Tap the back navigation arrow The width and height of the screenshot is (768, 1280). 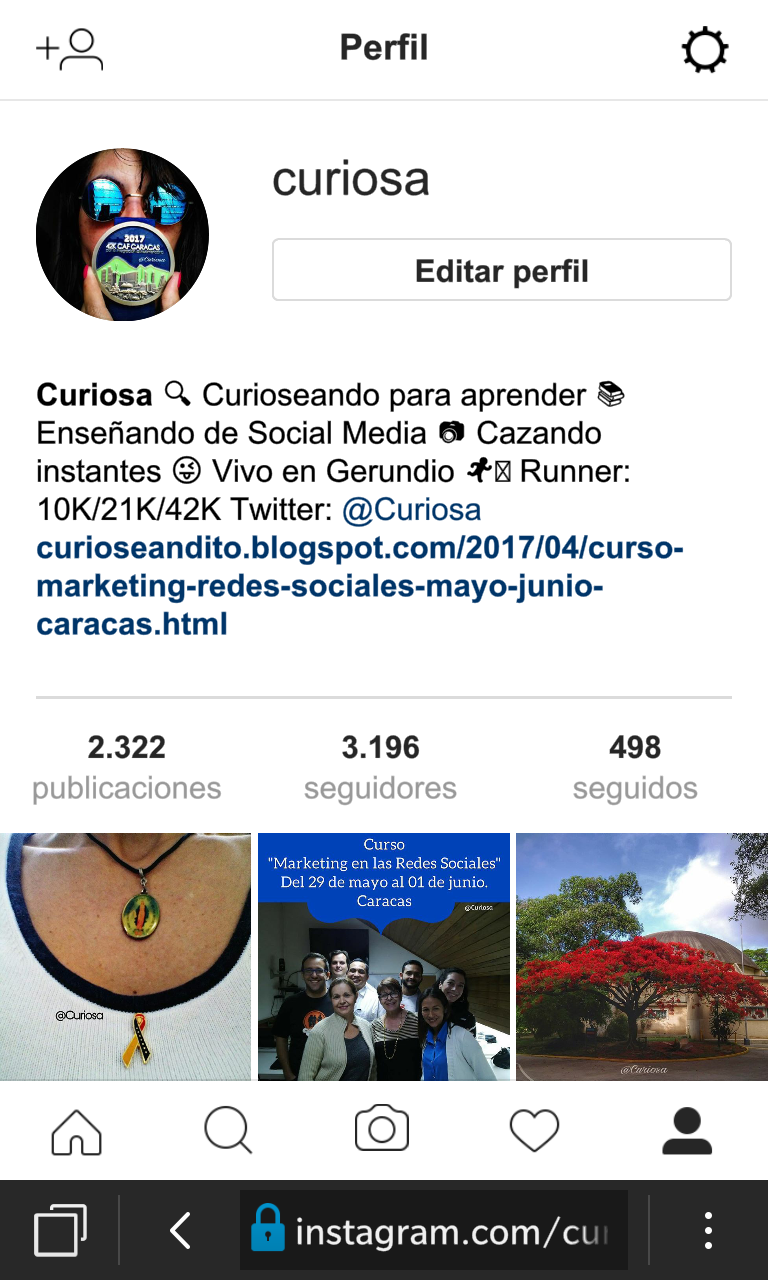pyautogui.click(x=180, y=1228)
